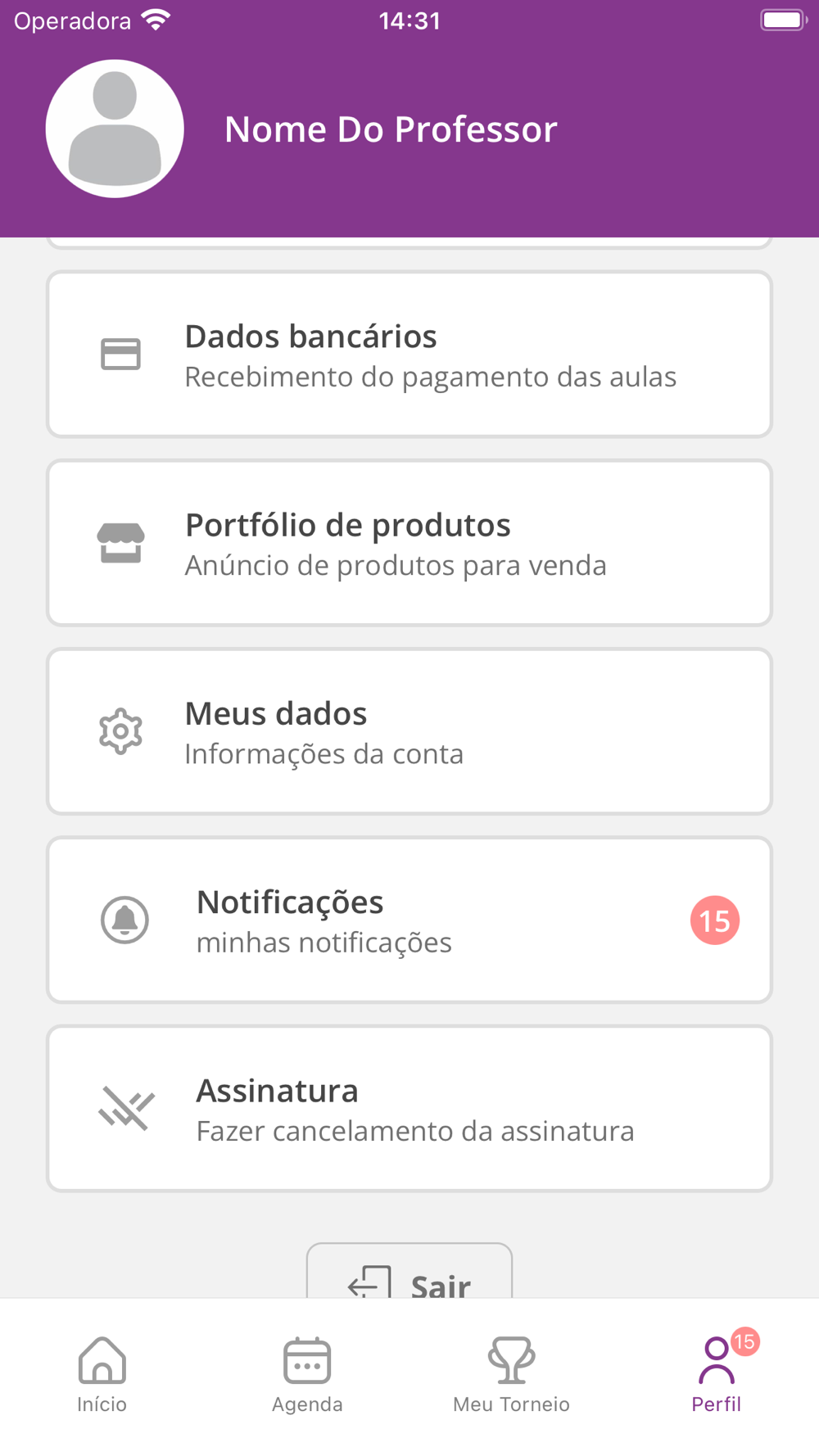View Notificações list

[x=409, y=920]
